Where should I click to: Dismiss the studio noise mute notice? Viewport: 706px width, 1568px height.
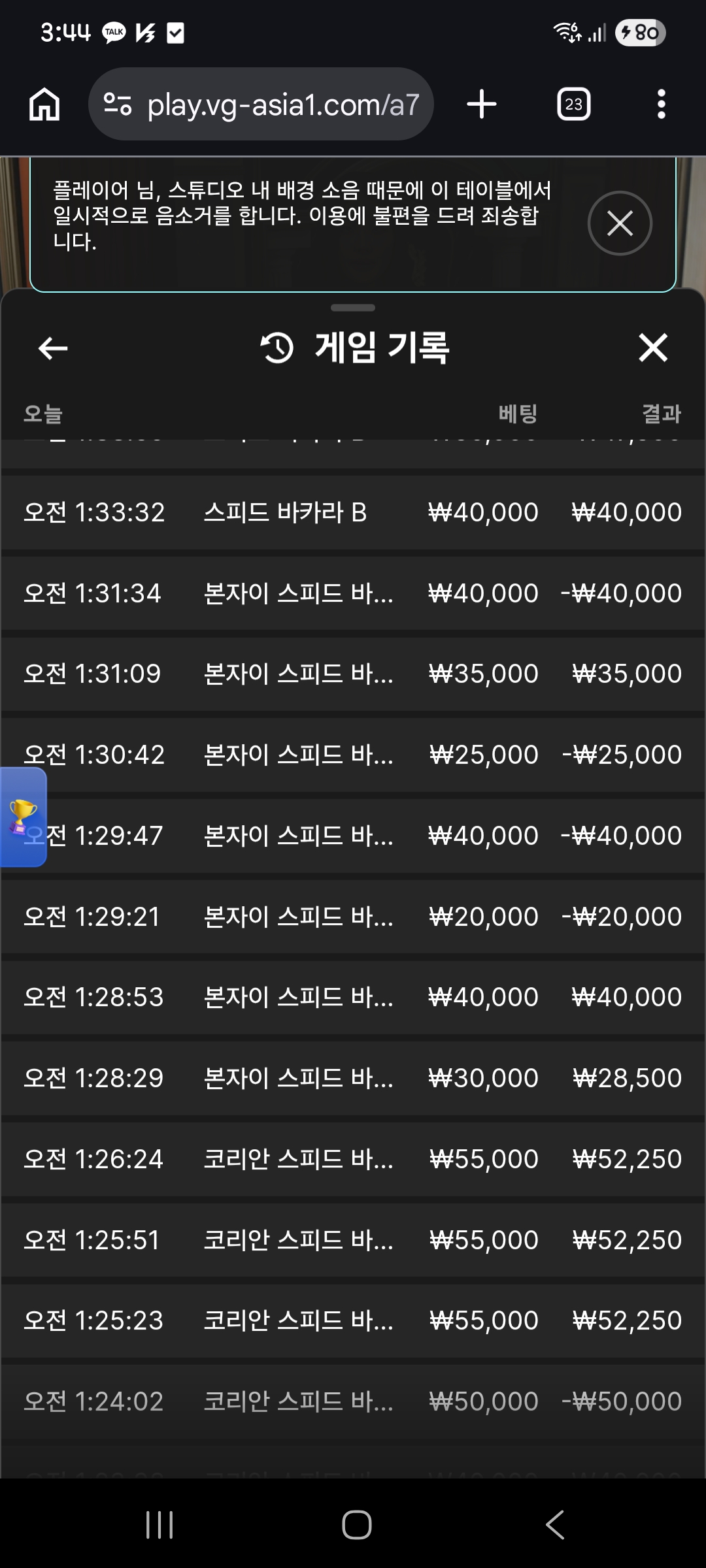[619, 223]
